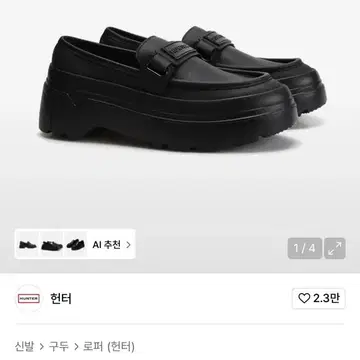
Task: Like the 헌터 brand with heart button
Action: 319,298
